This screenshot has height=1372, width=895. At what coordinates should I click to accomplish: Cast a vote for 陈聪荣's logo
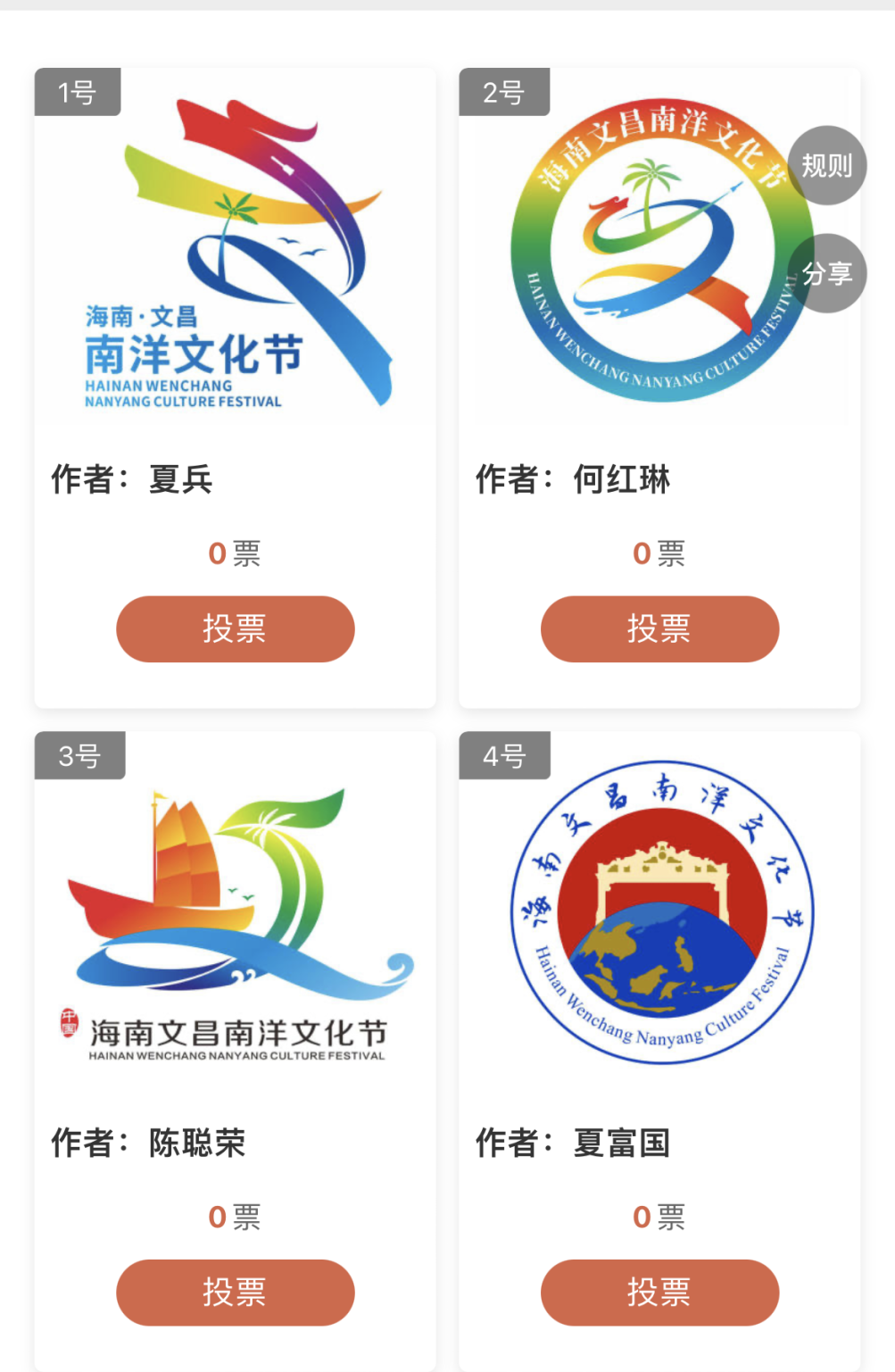pos(235,1292)
